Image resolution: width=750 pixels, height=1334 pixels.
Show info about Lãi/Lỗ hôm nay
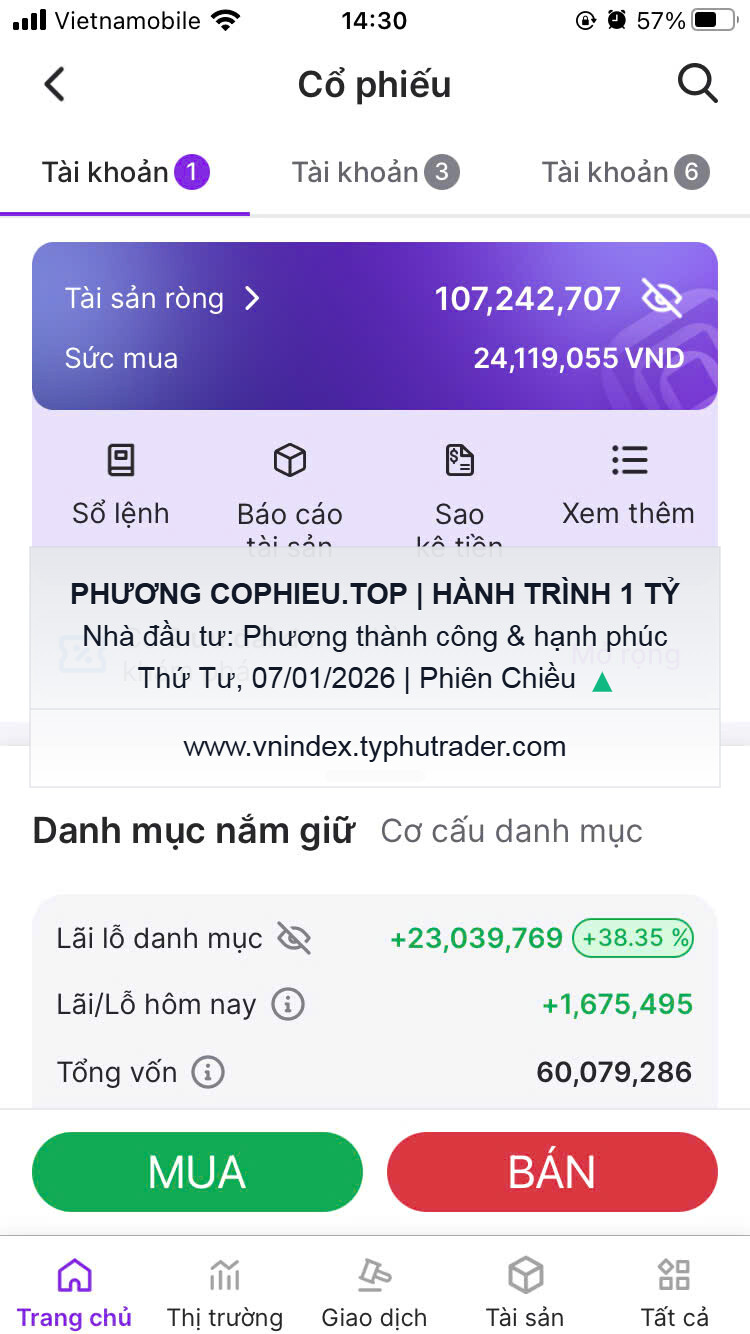[x=288, y=1004]
